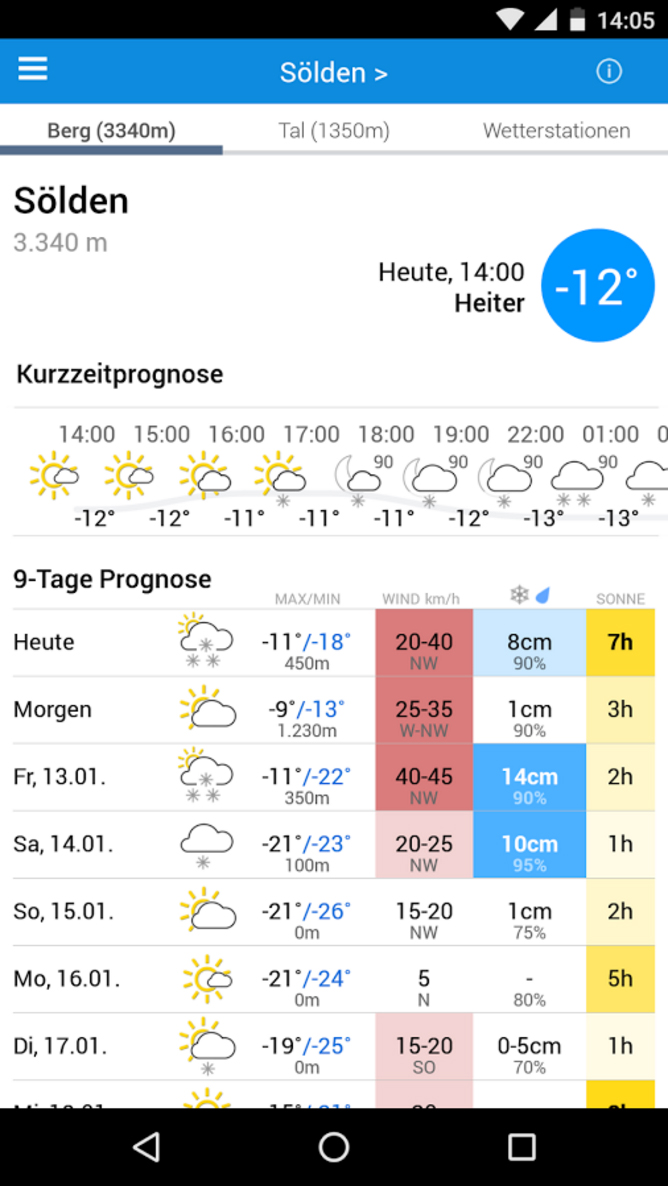This screenshot has width=668, height=1186.
Task: Open the Sölden location selector
Action: [x=333, y=73]
